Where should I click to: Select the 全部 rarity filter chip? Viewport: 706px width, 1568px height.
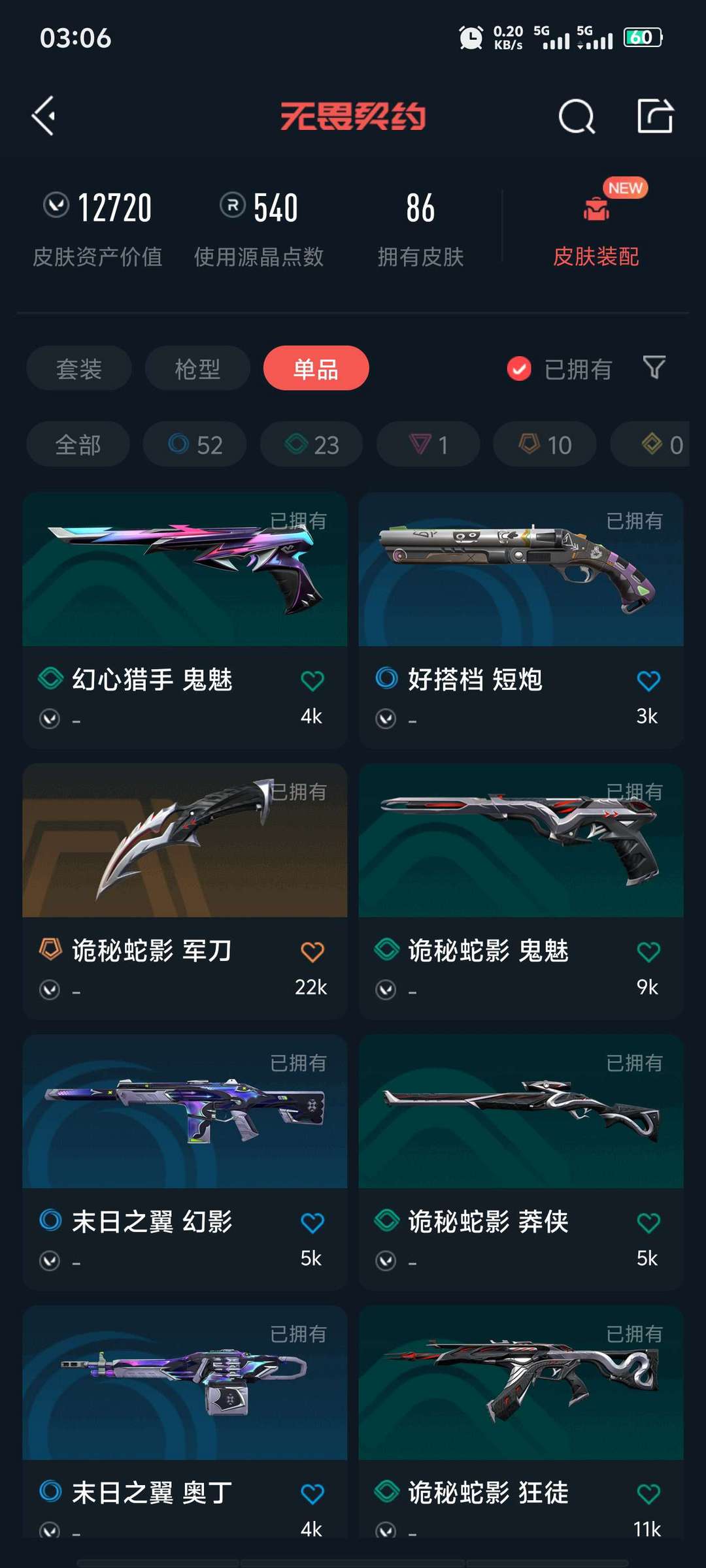pyautogui.click(x=77, y=444)
